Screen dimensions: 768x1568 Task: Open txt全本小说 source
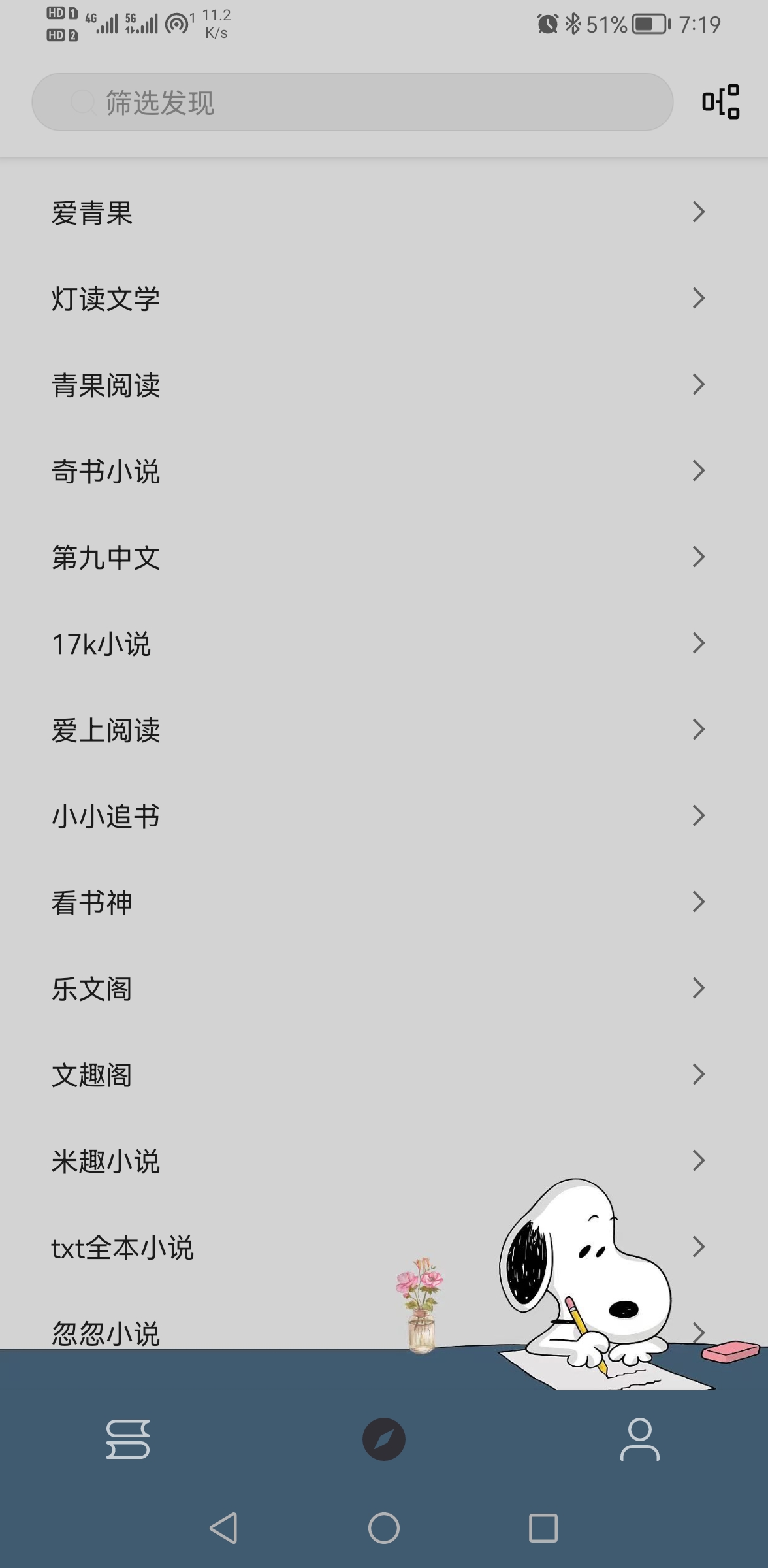click(x=261, y=1247)
